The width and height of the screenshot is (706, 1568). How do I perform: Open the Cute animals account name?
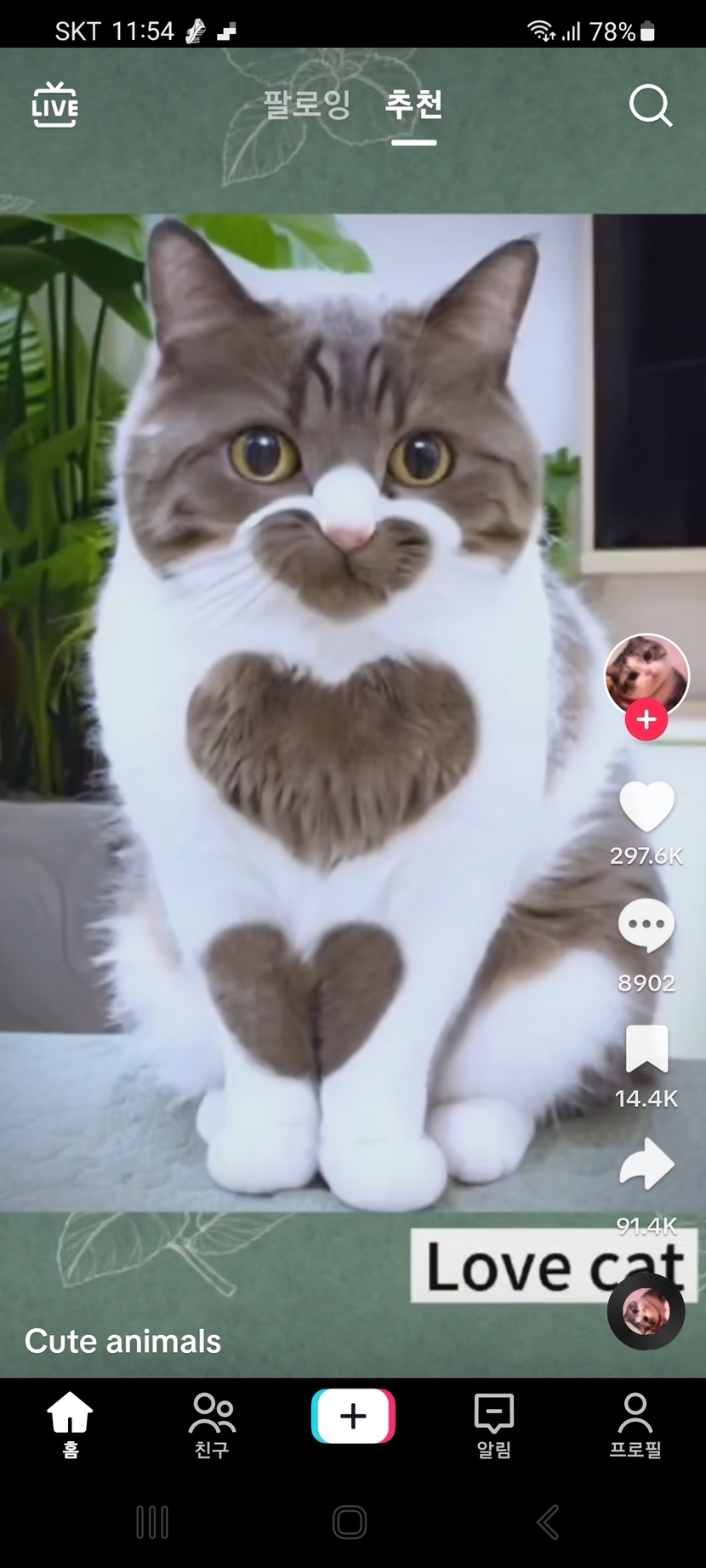pos(122,1342)
